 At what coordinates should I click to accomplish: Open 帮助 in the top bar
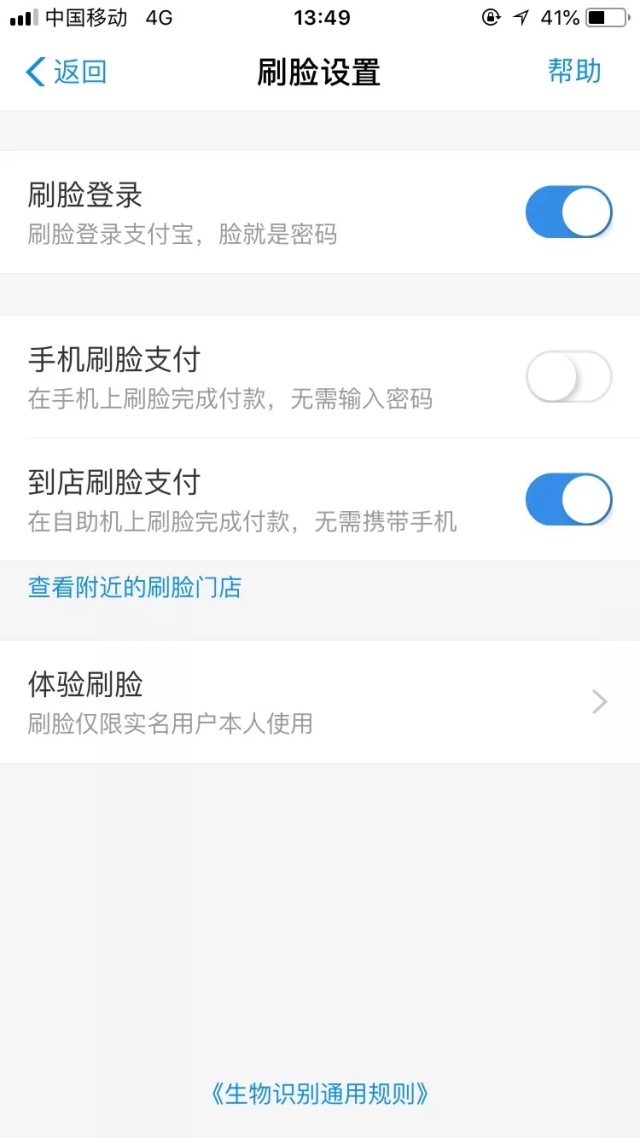pyautogui.click(x=574, y=71)
